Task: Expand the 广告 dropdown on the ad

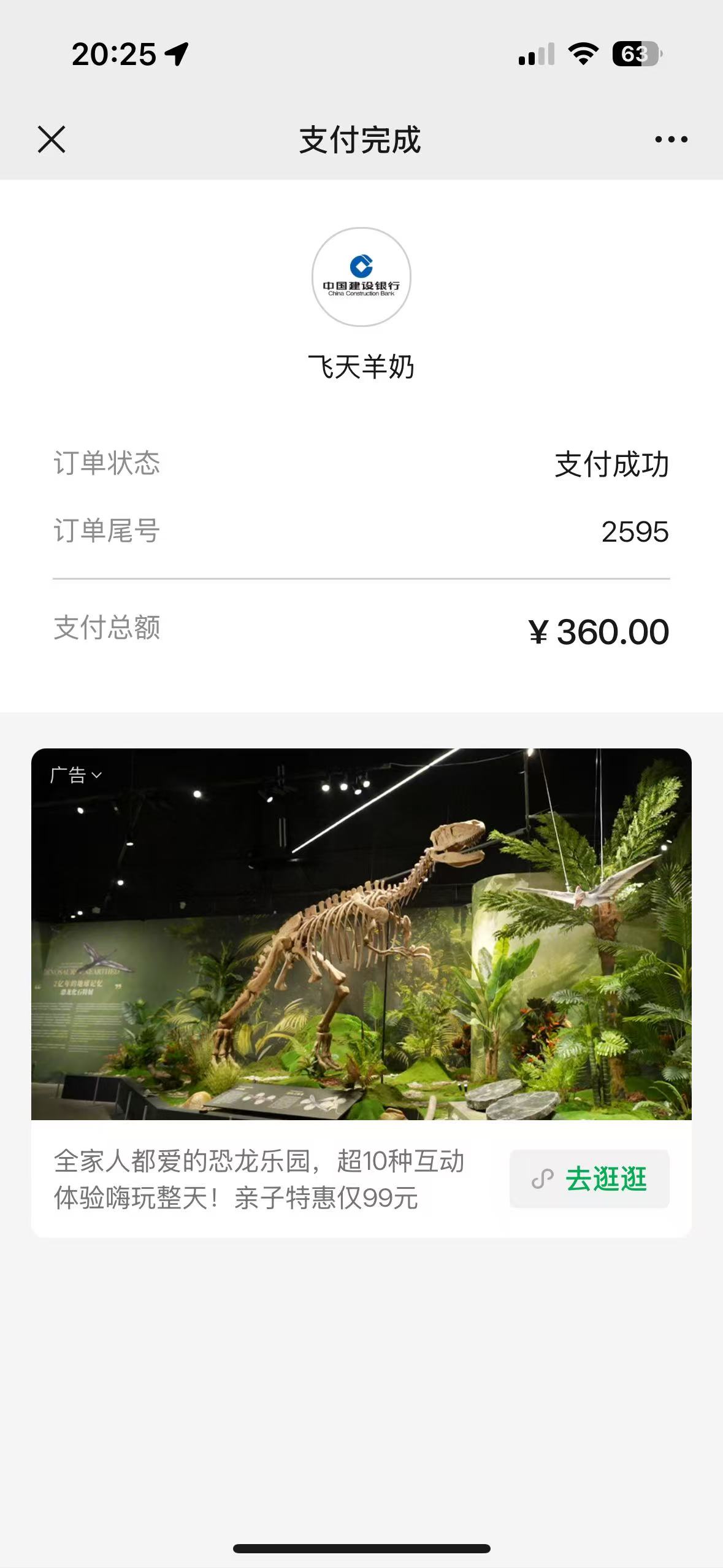Action: pyautogui.click(x=76, y=775)
